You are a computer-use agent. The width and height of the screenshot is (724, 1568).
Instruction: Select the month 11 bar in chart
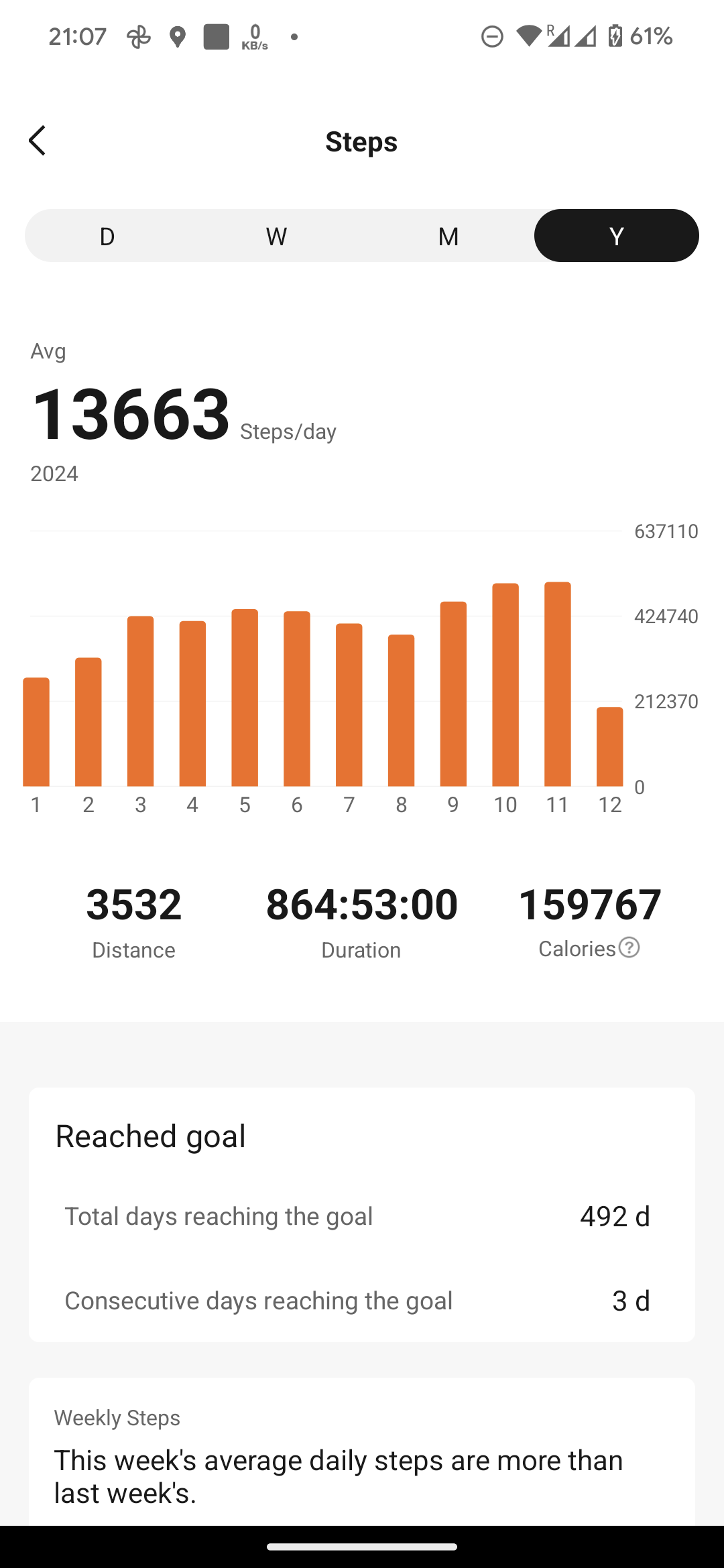tap(557, 684)
